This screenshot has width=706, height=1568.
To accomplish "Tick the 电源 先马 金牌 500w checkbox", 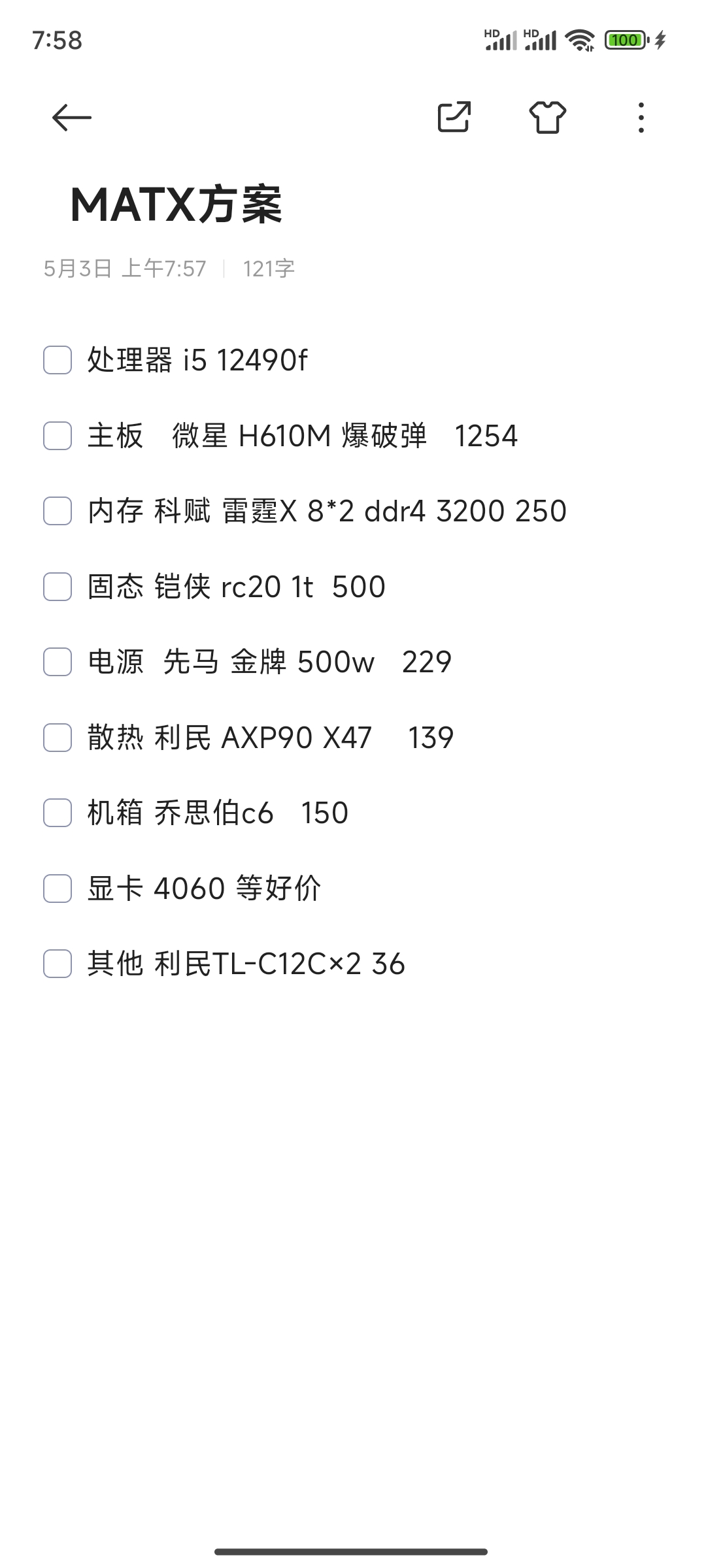I will (56, 662).
